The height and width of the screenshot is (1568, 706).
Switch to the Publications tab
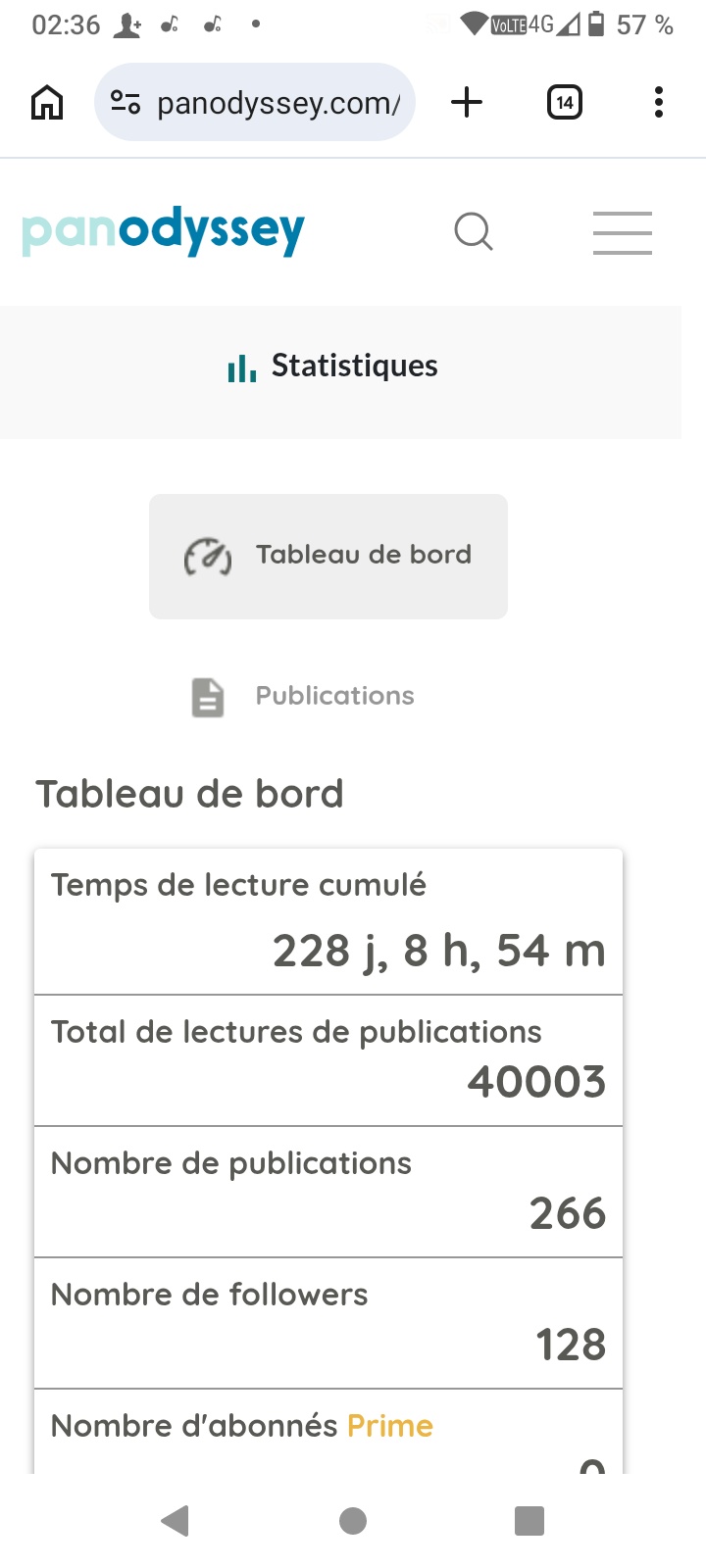pyautogui.click(x=304, y=697)
